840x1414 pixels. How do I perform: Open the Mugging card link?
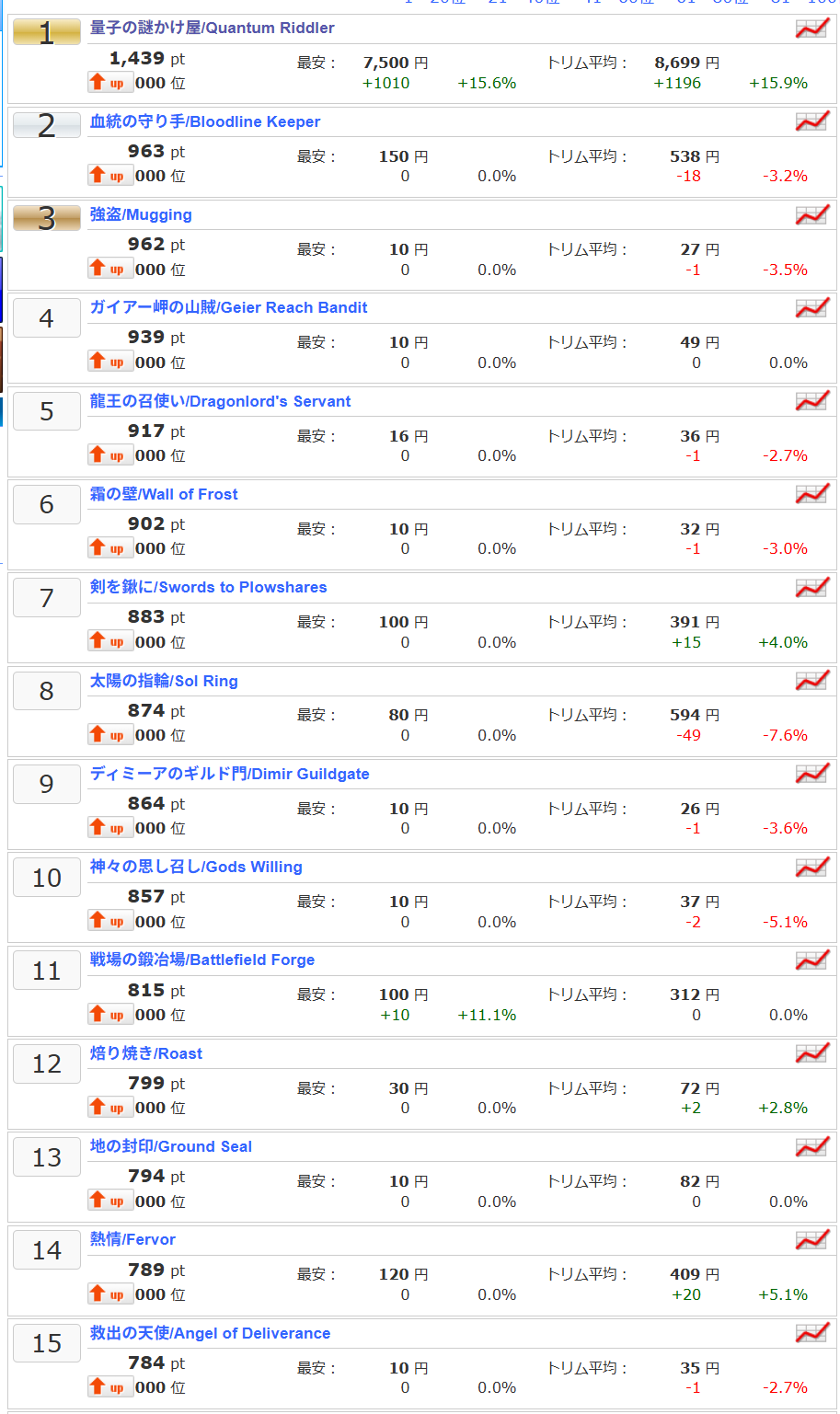click(x=141, y=215)
